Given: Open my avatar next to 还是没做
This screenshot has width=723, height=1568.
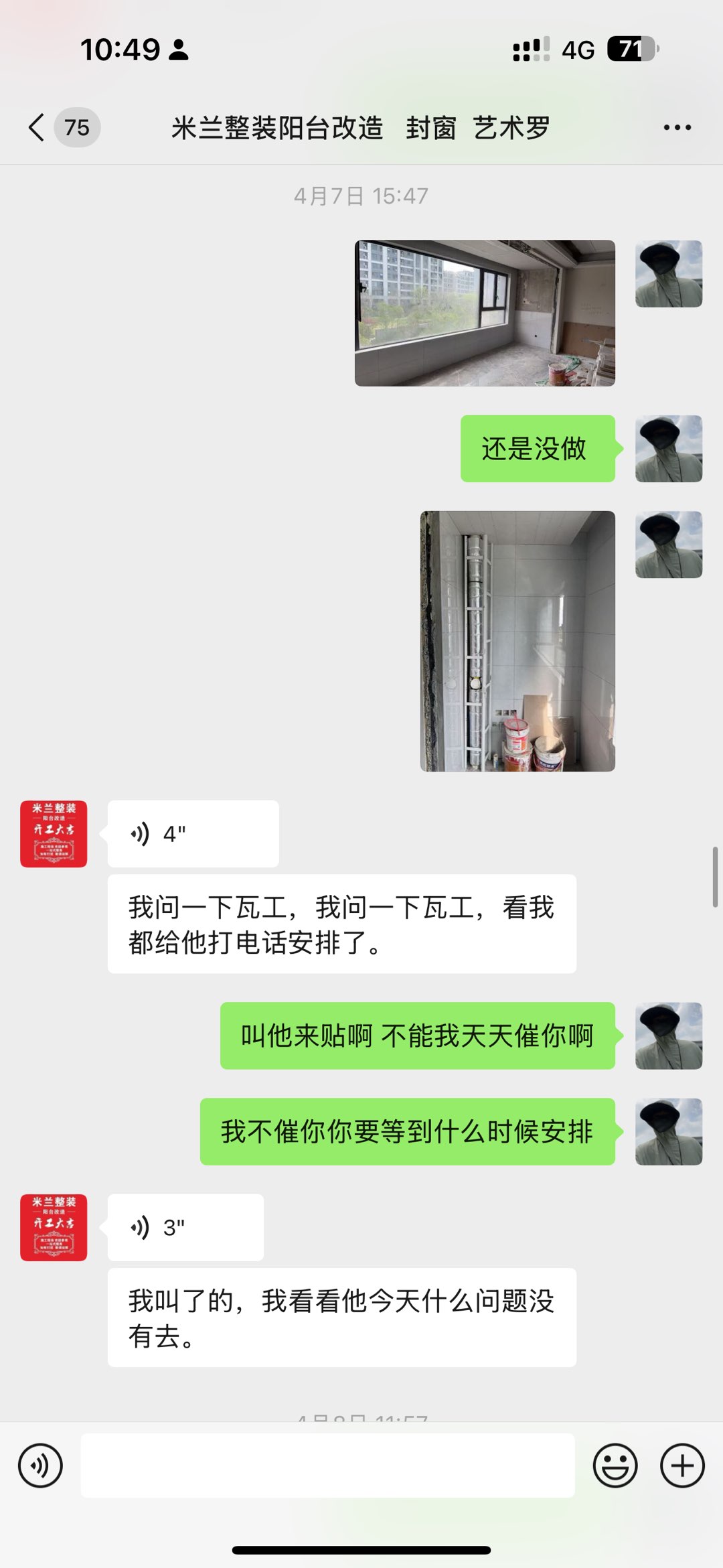Looking at the screenshot, I should (x=668, y=449).
